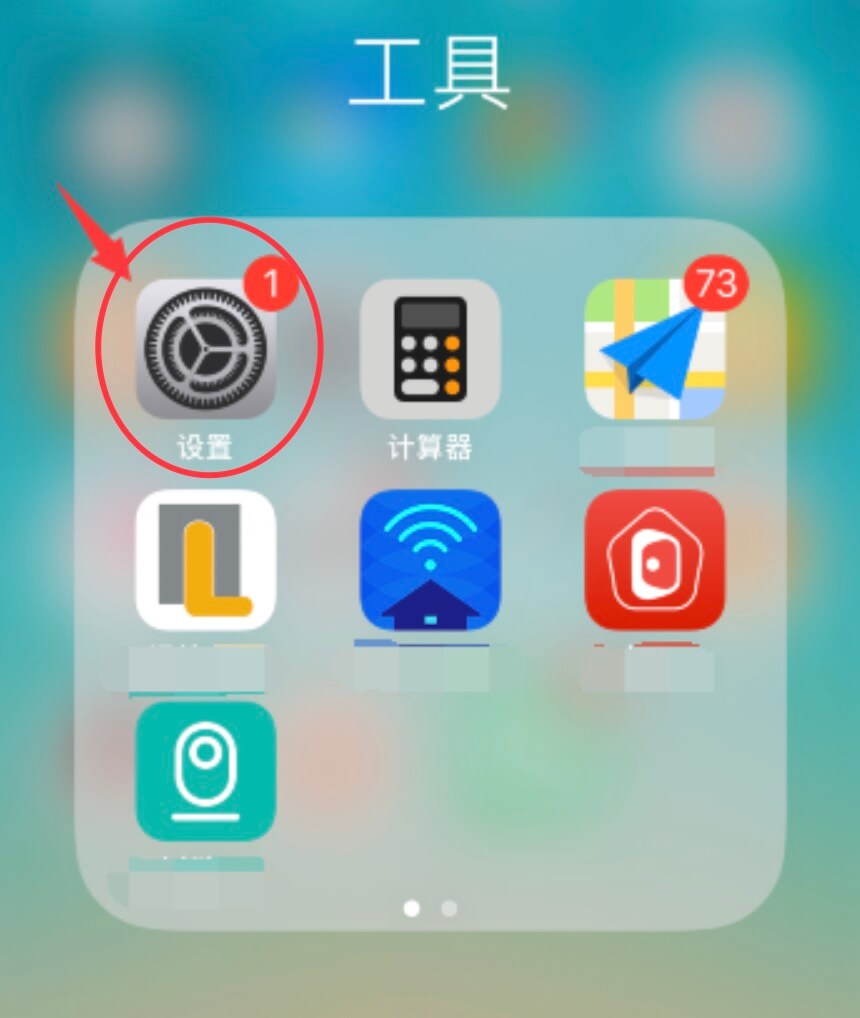Open the maps app with 73 badge
This screenshot has width=860, height=1018.
coord(654,348)
